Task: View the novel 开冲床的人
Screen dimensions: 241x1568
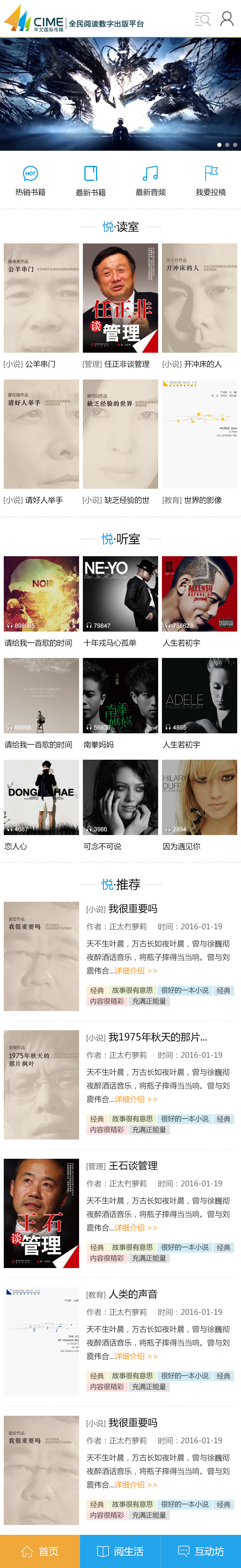Action: click(200, 298)
